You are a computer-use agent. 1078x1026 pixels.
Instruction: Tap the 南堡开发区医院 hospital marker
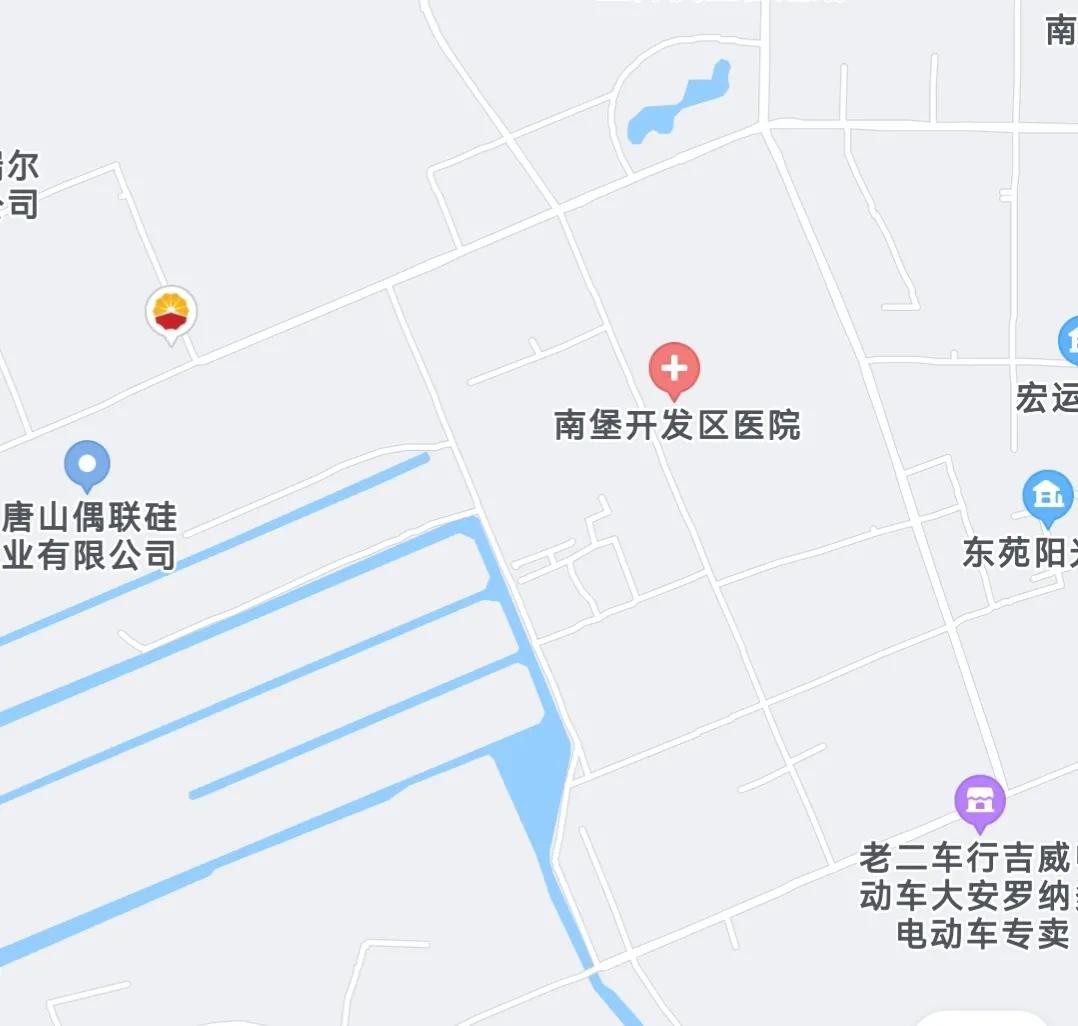(674, 369)
